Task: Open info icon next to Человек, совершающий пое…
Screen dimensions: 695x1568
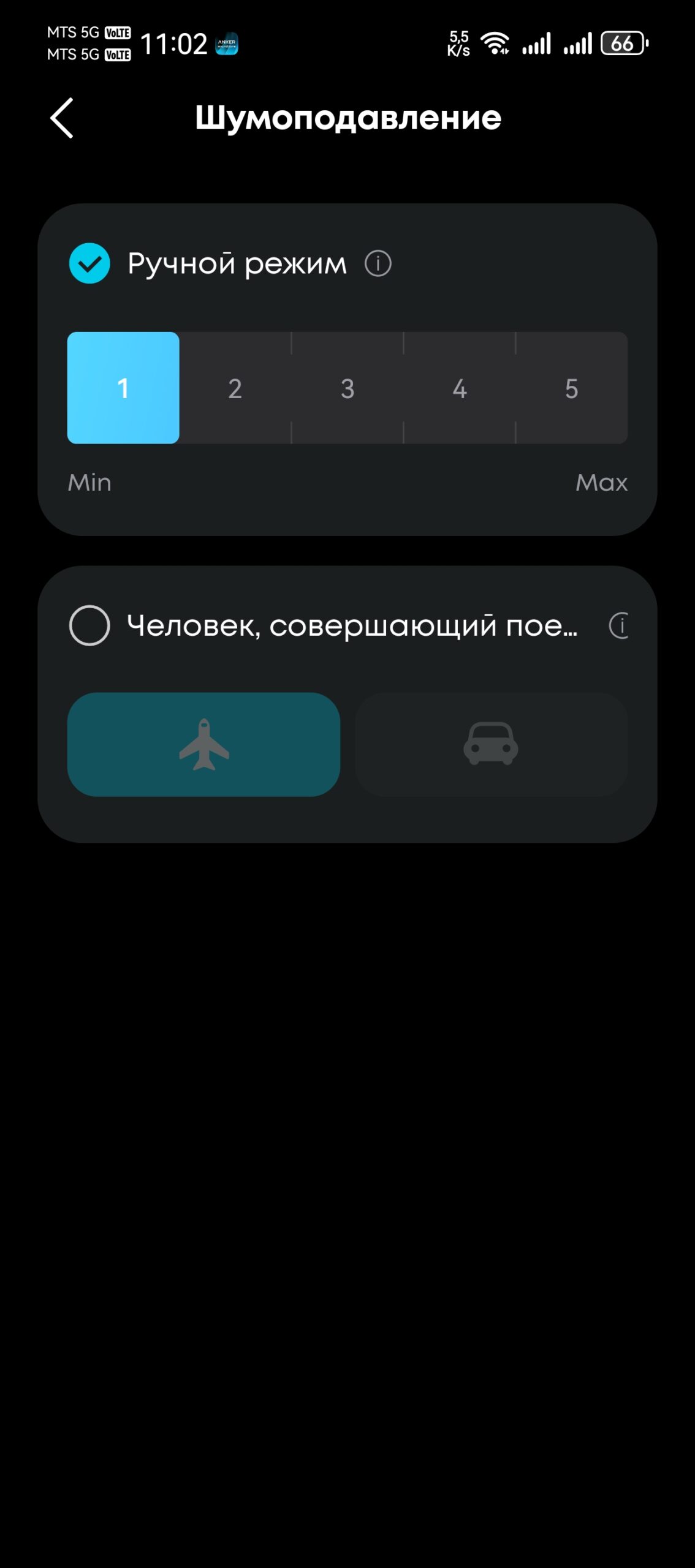Action: (x=619, y=625)
